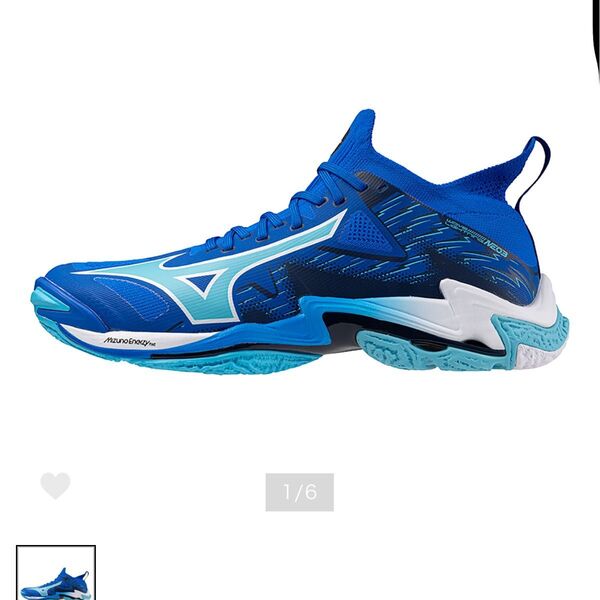Add this shoe to favorites with the heart icon
The height and width of the screenshot is (600, 600).
click(x=55, y=486)
